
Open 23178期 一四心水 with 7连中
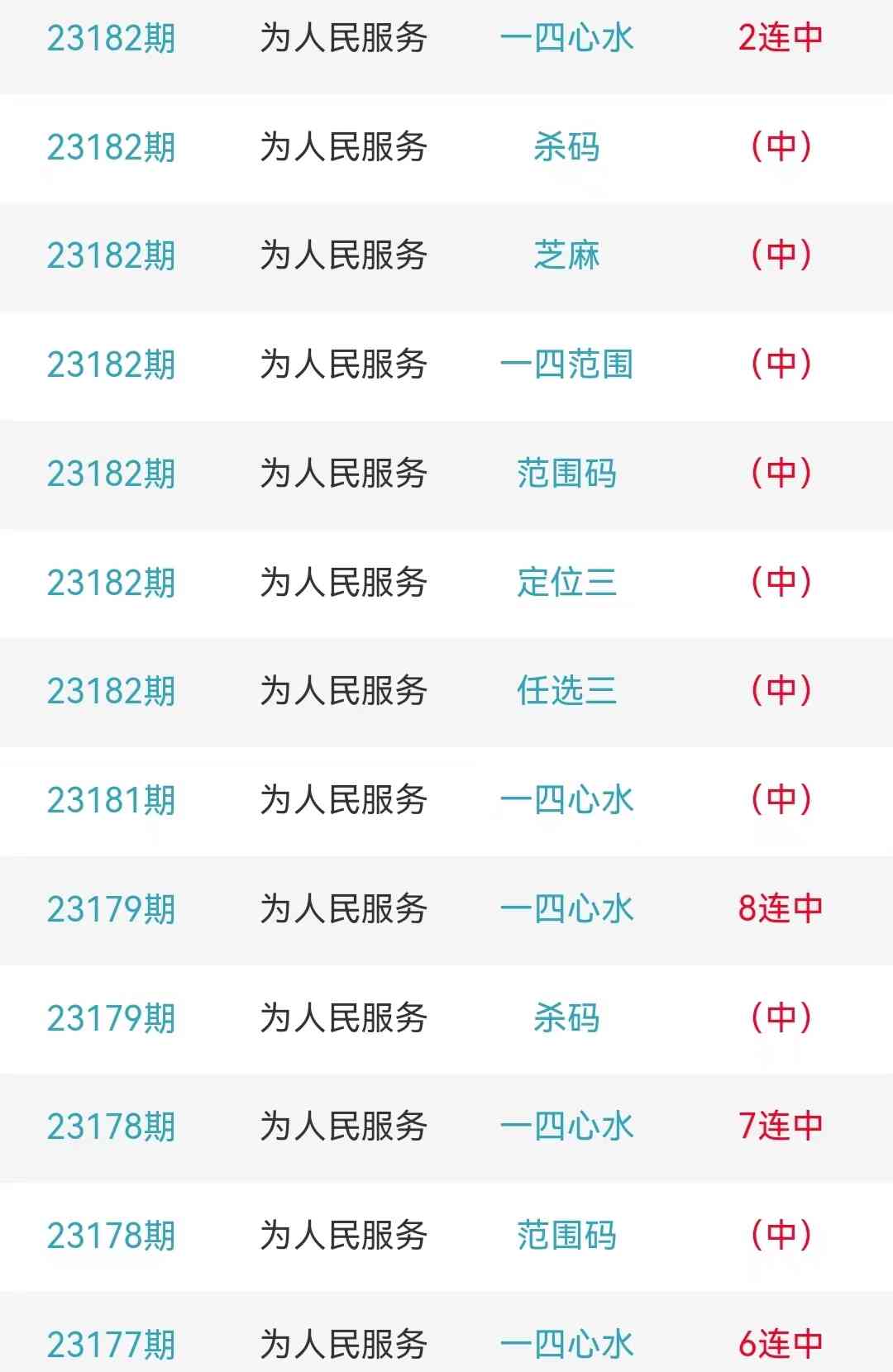click(566, 1127)
